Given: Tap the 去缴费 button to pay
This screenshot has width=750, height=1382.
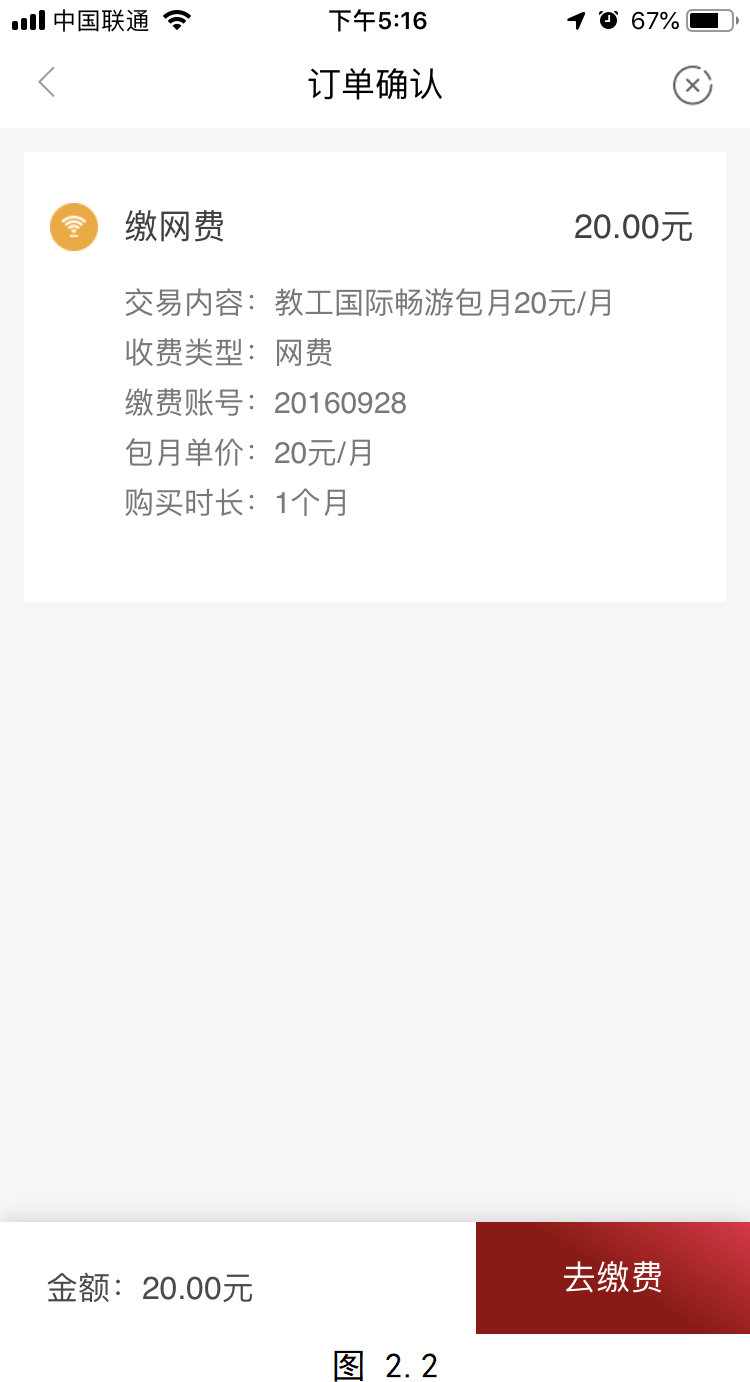Looking at the screenshot, I should point(613,1277).
